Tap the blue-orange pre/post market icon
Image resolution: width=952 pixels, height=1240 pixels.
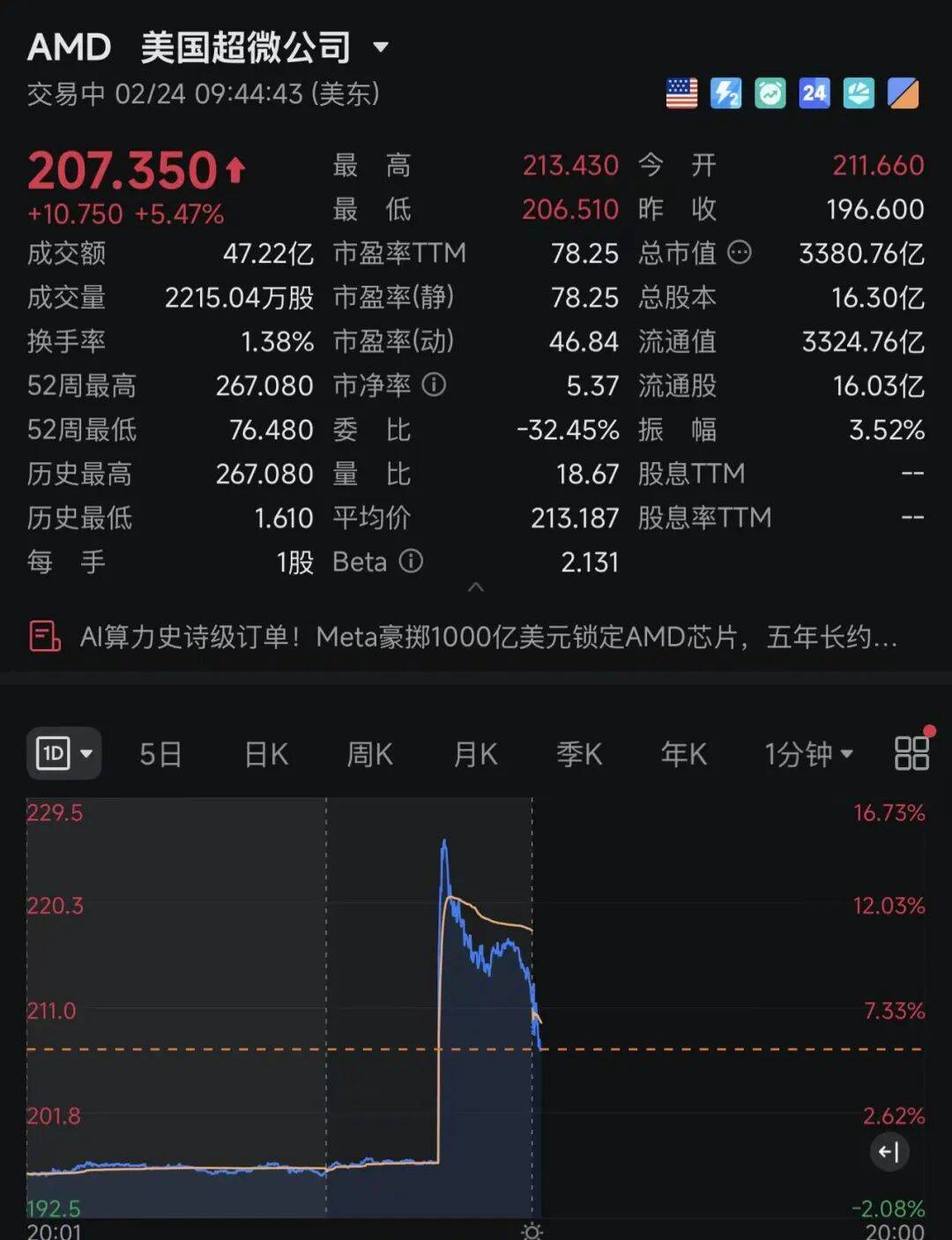pyautogui.click(x=902, y=93)
